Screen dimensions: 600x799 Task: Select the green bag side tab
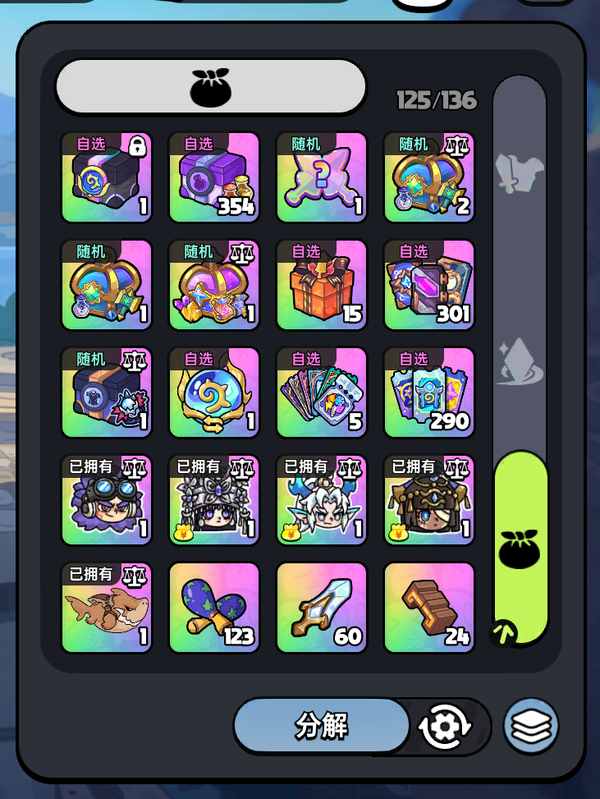[521, 548]
